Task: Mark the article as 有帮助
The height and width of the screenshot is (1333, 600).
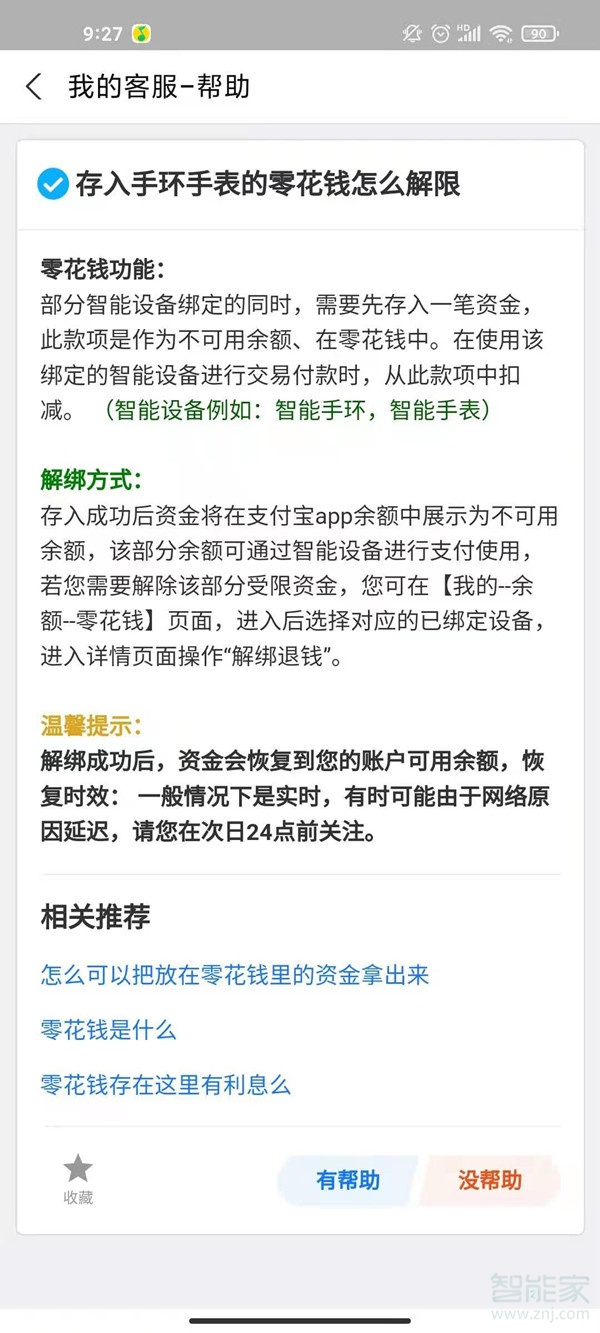Action: (x=348, y=1180)
